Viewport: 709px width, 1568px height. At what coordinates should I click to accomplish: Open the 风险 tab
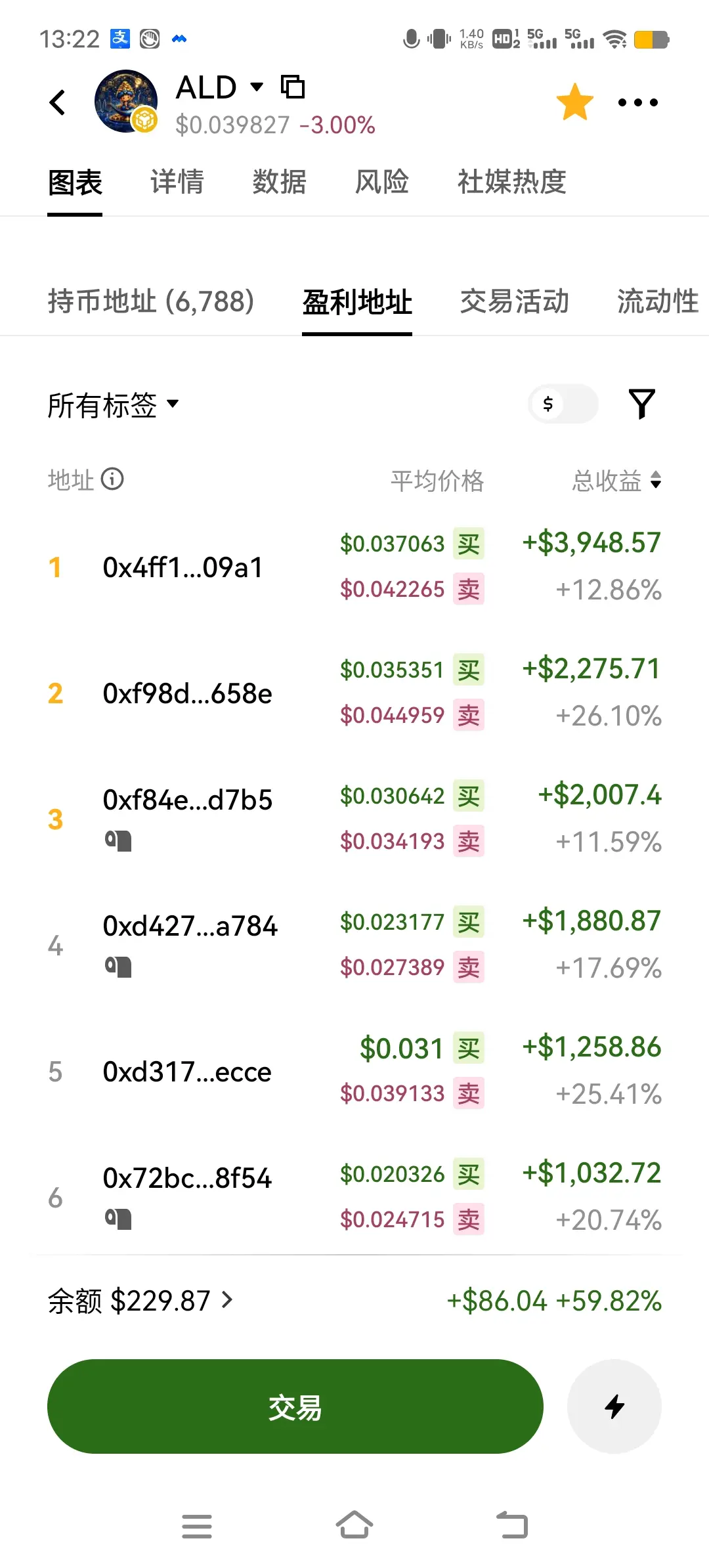[381, 182]
